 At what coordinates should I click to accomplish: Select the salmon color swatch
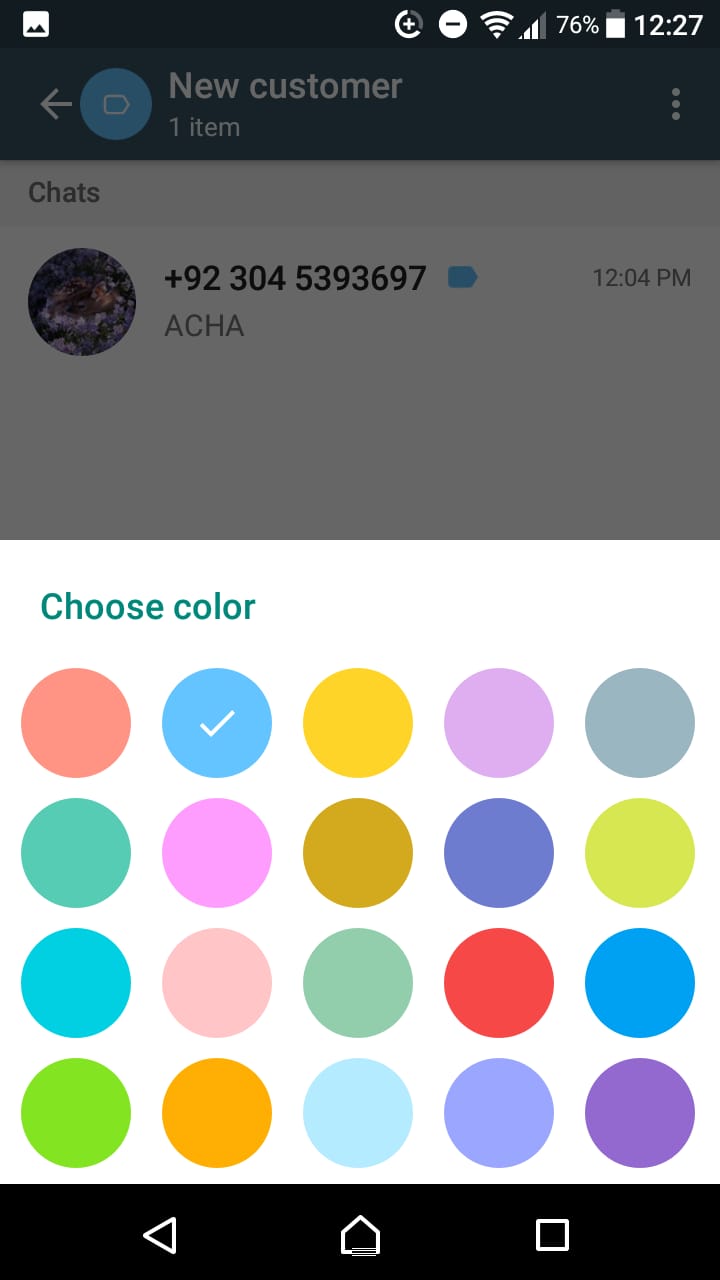[x=76, y=723]
